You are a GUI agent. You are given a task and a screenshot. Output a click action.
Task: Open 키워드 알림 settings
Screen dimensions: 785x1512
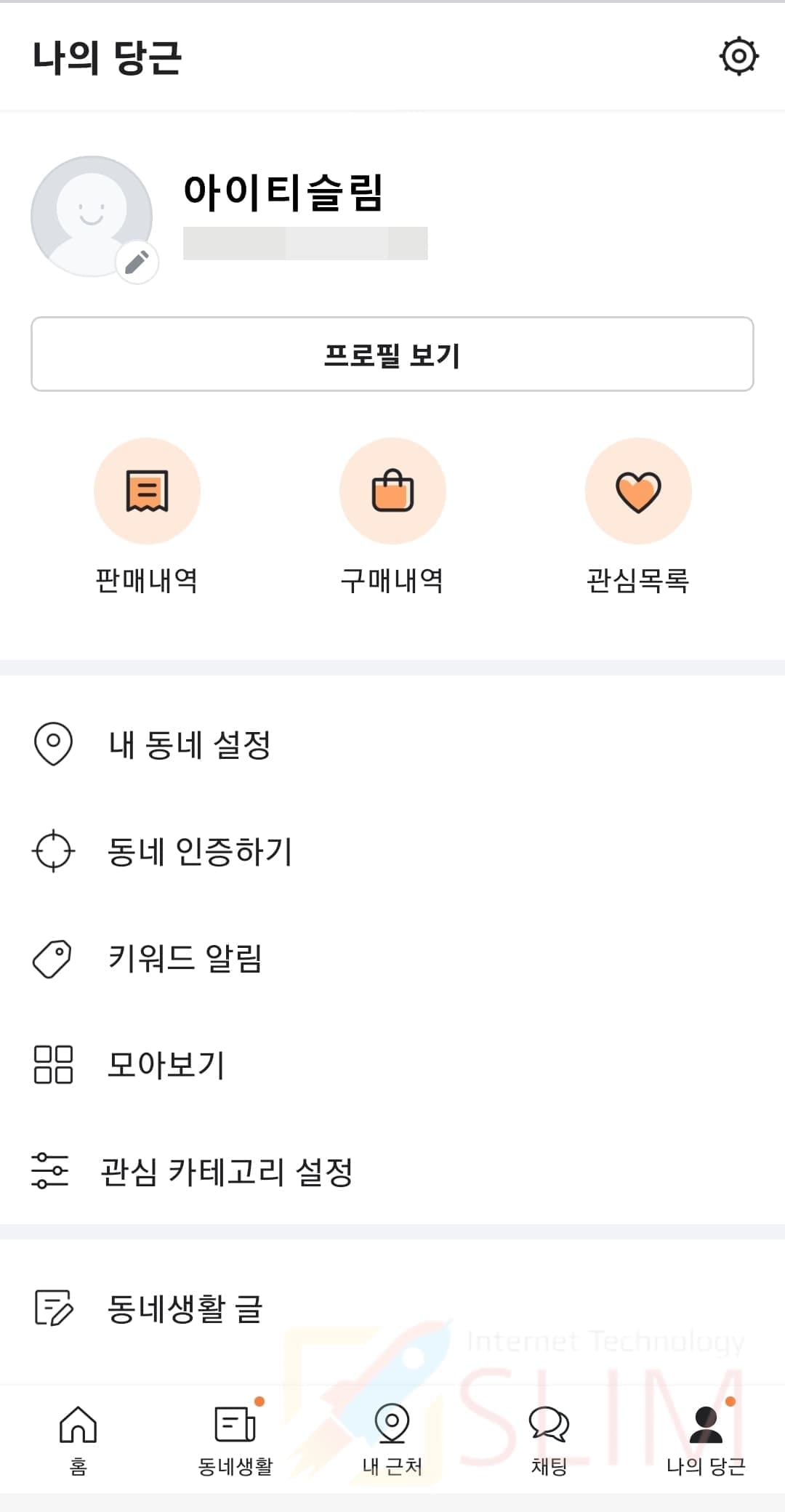click(x=185, y=958)
